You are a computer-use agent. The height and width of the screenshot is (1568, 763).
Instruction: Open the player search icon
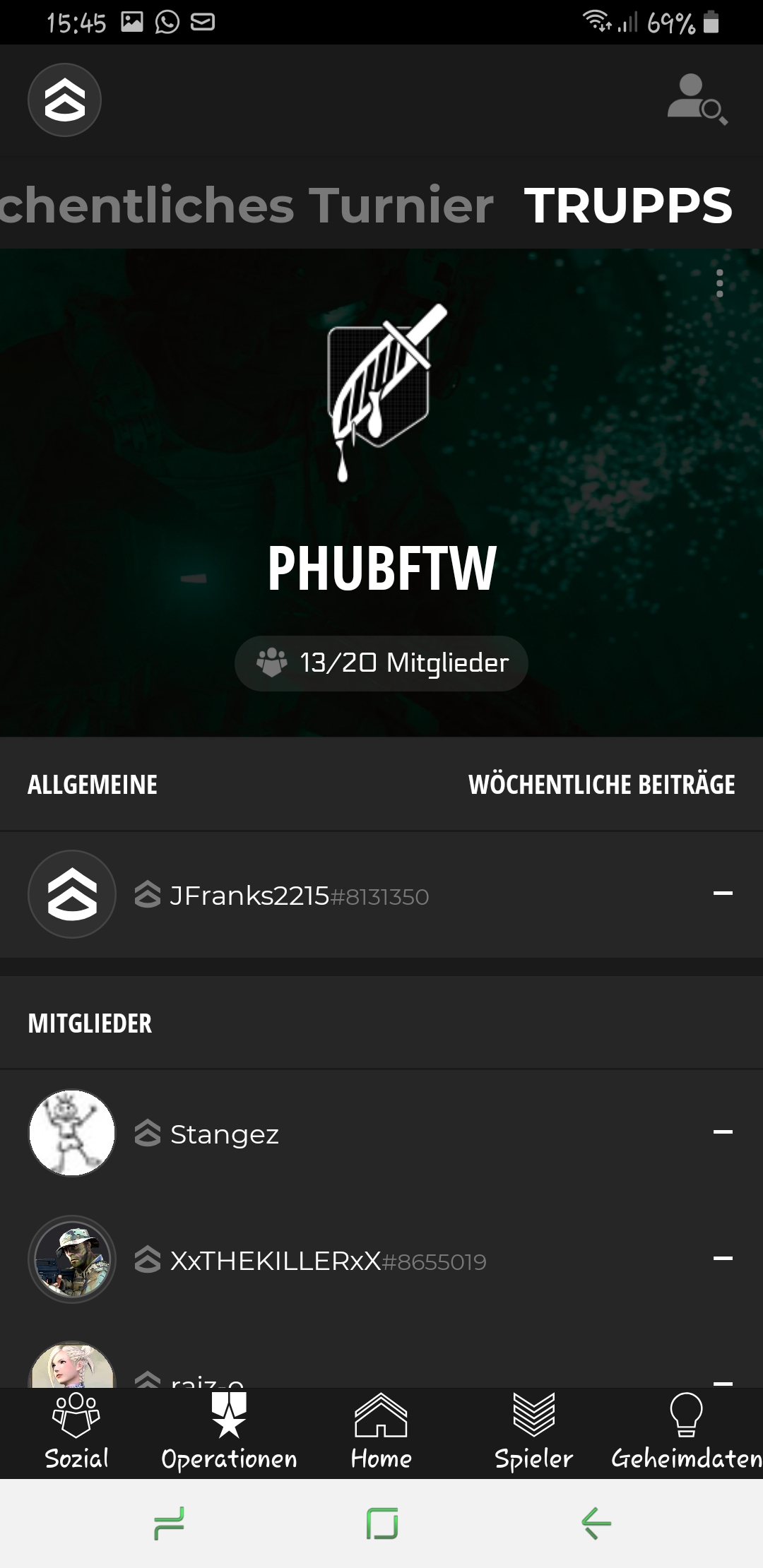(x=697, y=100)
